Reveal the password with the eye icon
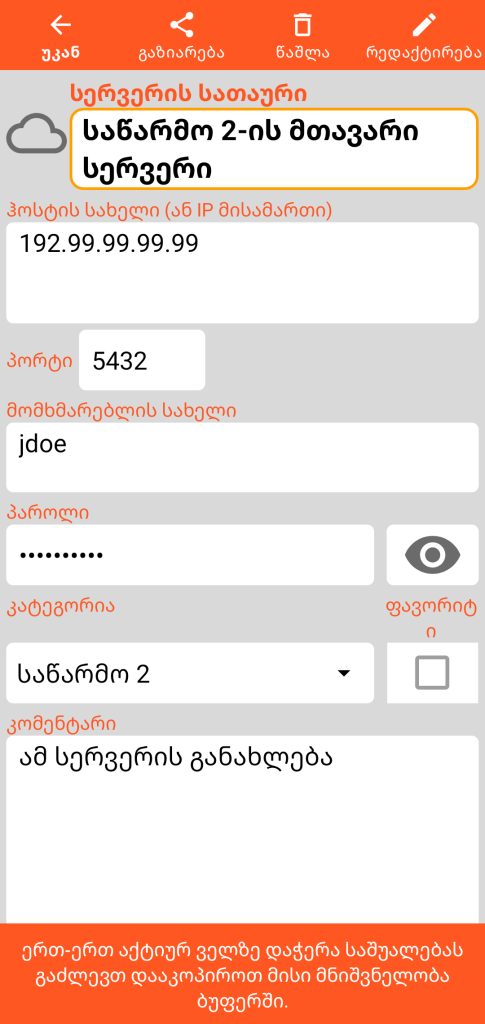The height and width of the screenshot is (1024, 485). [432, 555]
